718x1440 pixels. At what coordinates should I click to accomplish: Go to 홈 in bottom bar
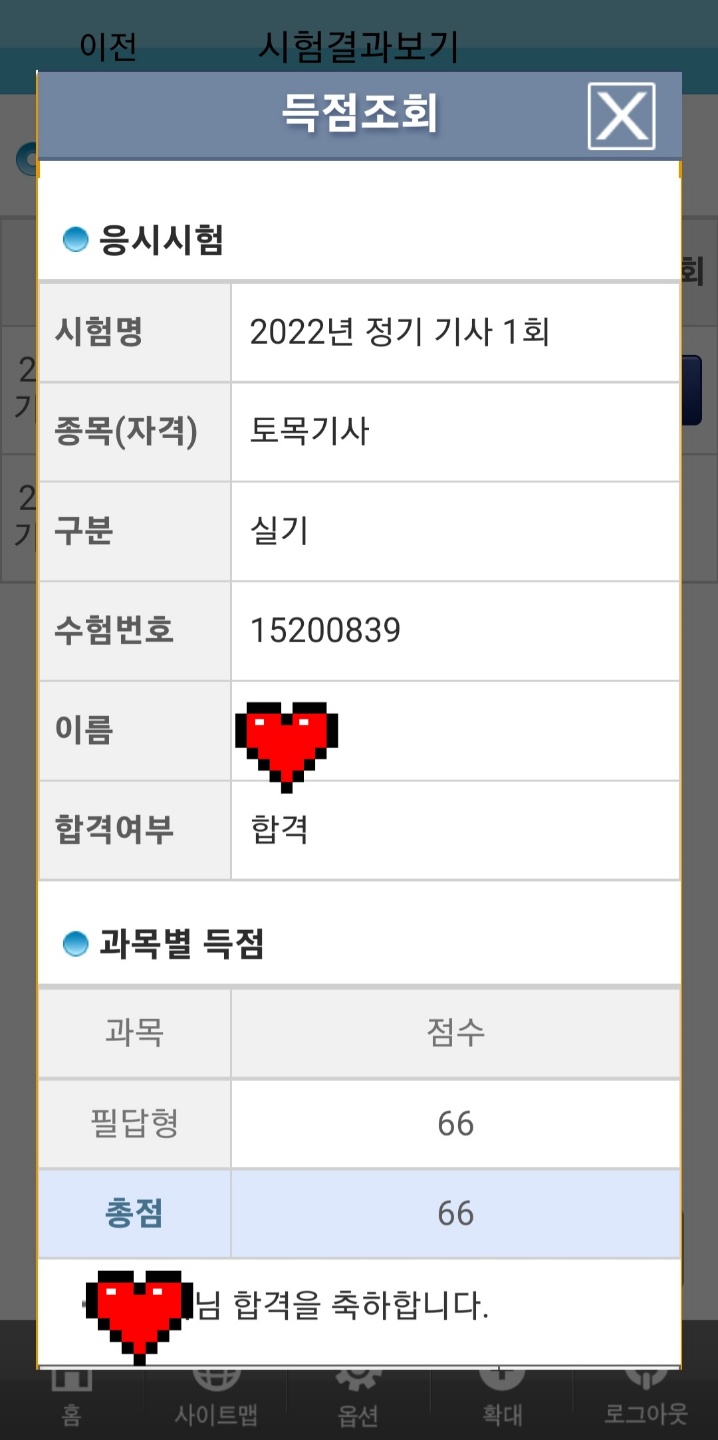click(71, 1405)
